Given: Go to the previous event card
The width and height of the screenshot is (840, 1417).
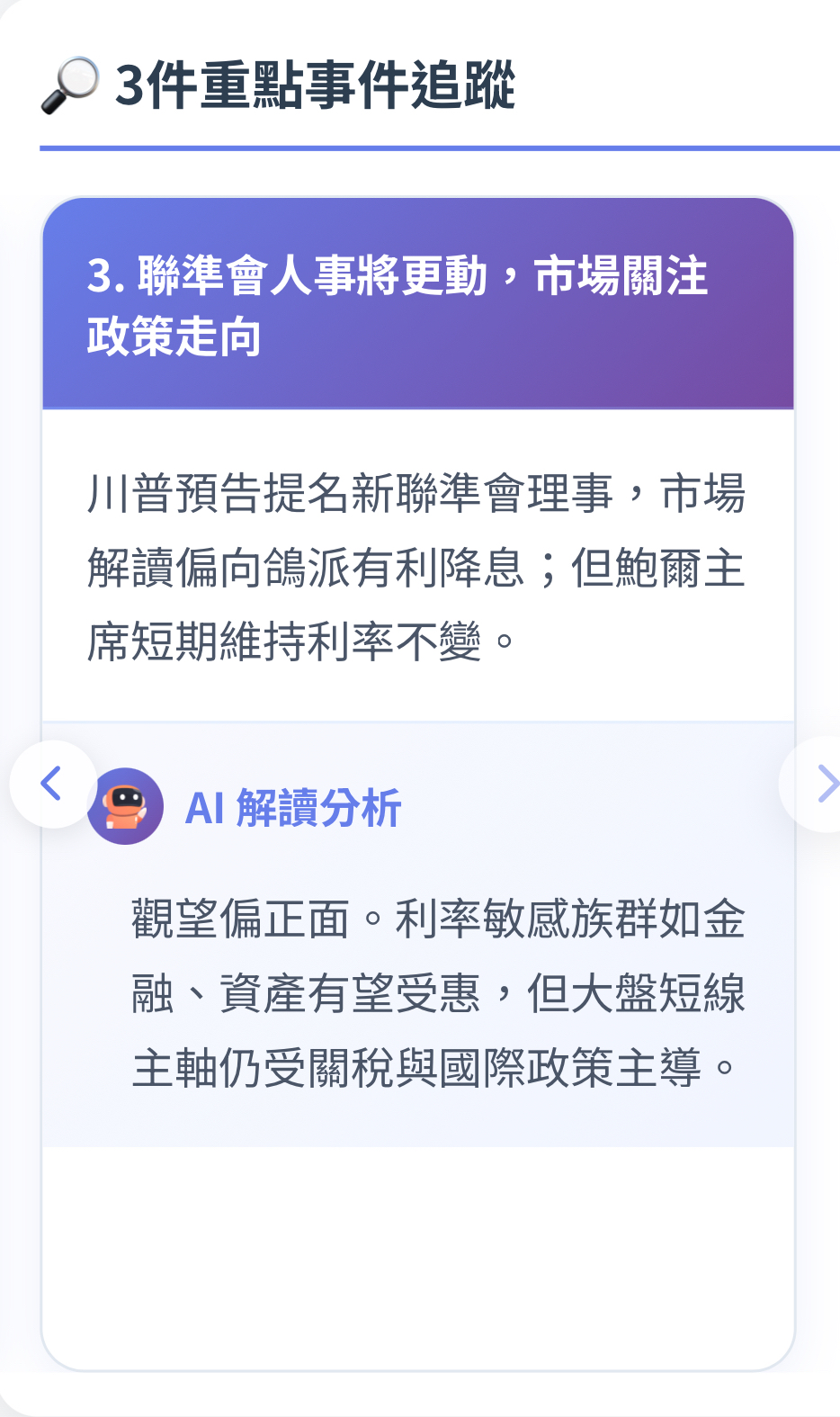Looking at the screenshot, I should [52, 784].
